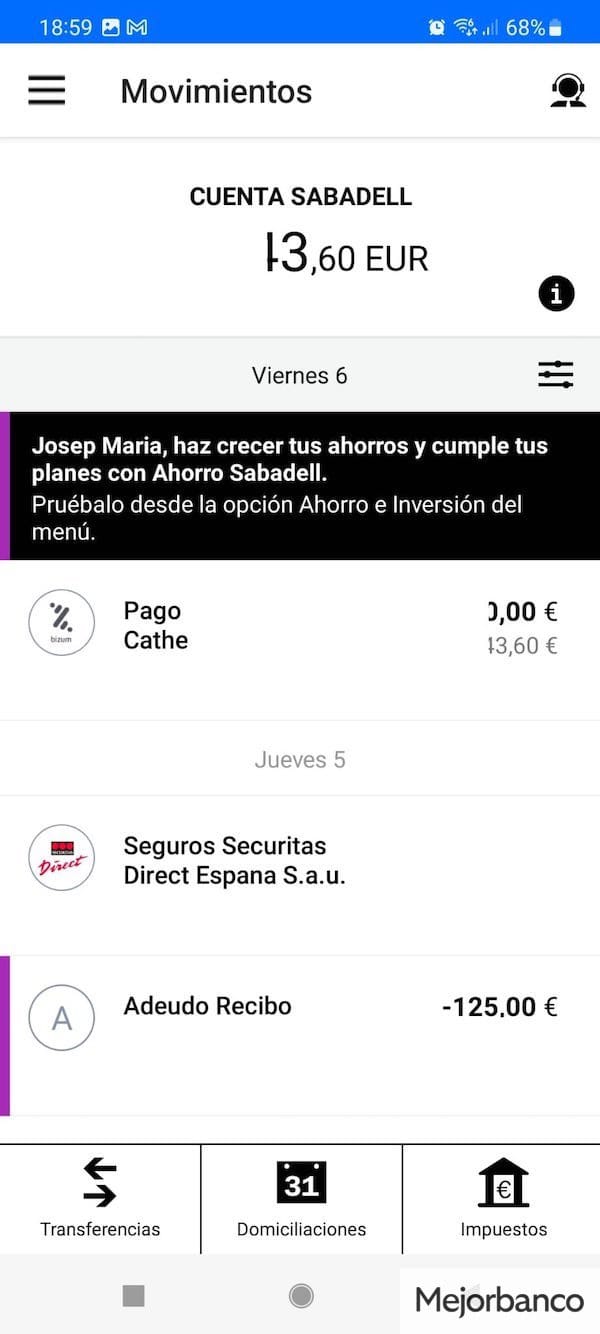This screenshot has width=600, height=1334.
Task: Switch to Domiciliaciones section
Action: [301, 1198]
